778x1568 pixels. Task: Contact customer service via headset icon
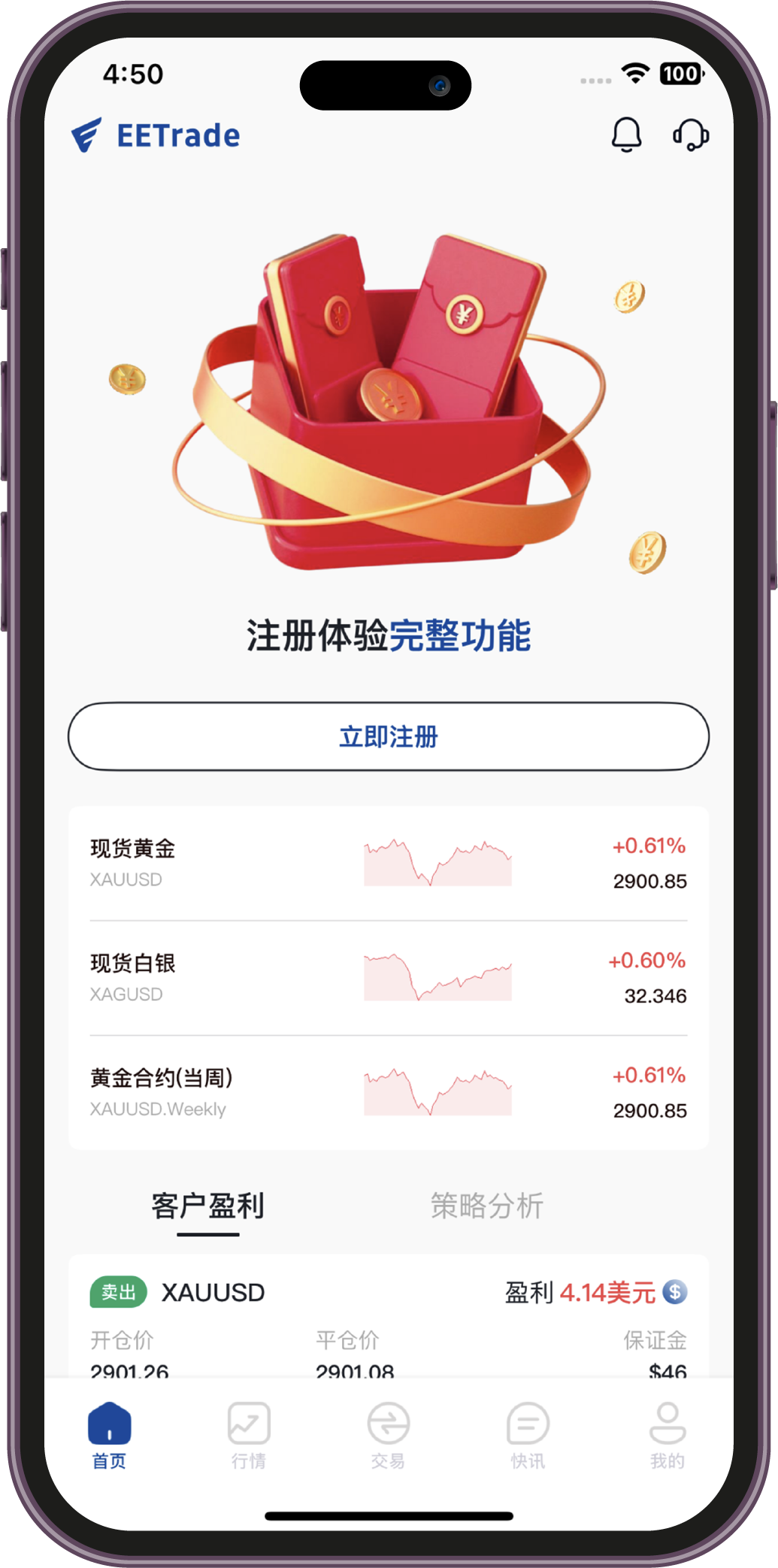click(690, 135)
